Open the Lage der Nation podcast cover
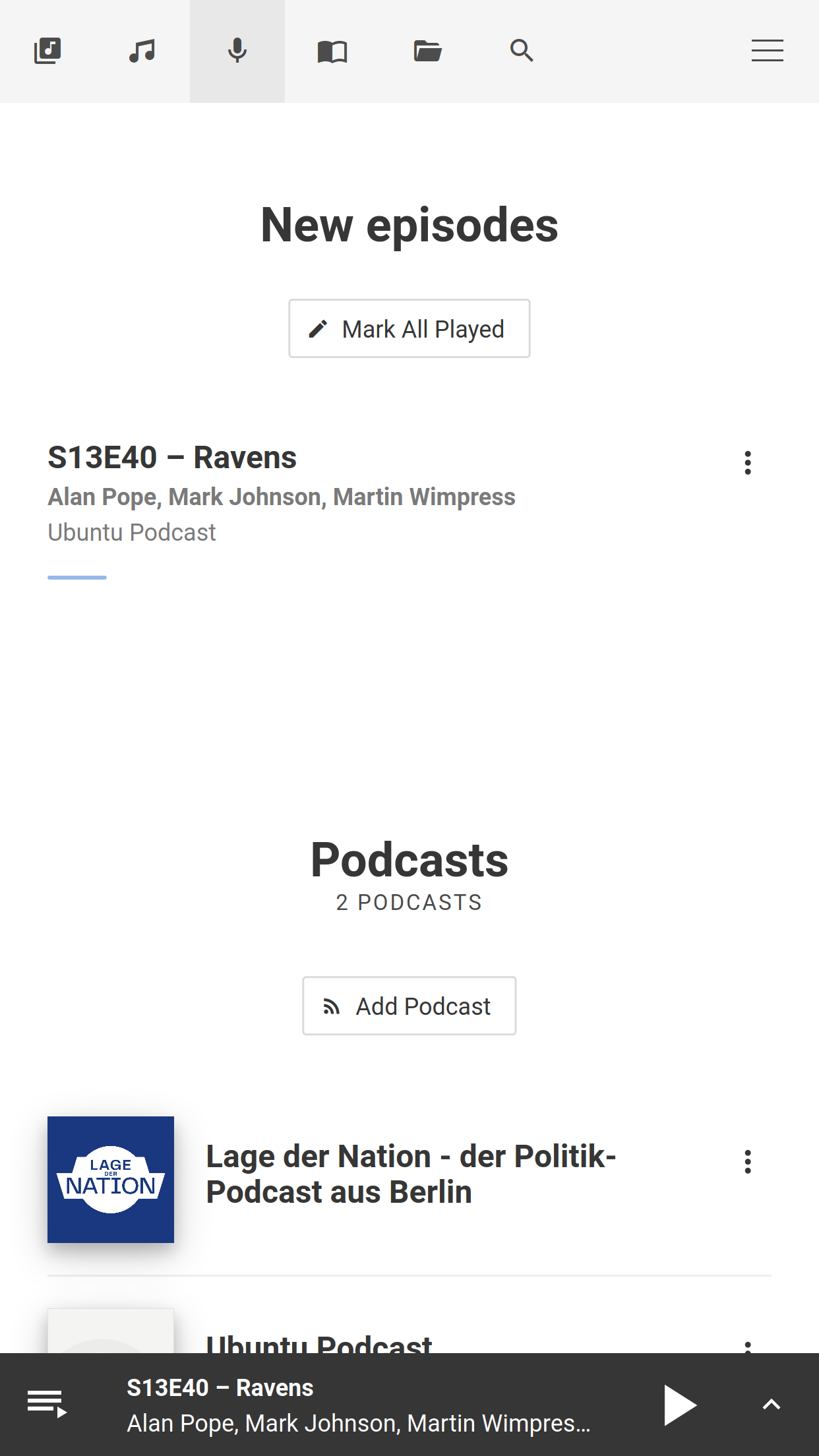Image resolution: width=819 pixels, height=1456 pixels. [111, 1180]
